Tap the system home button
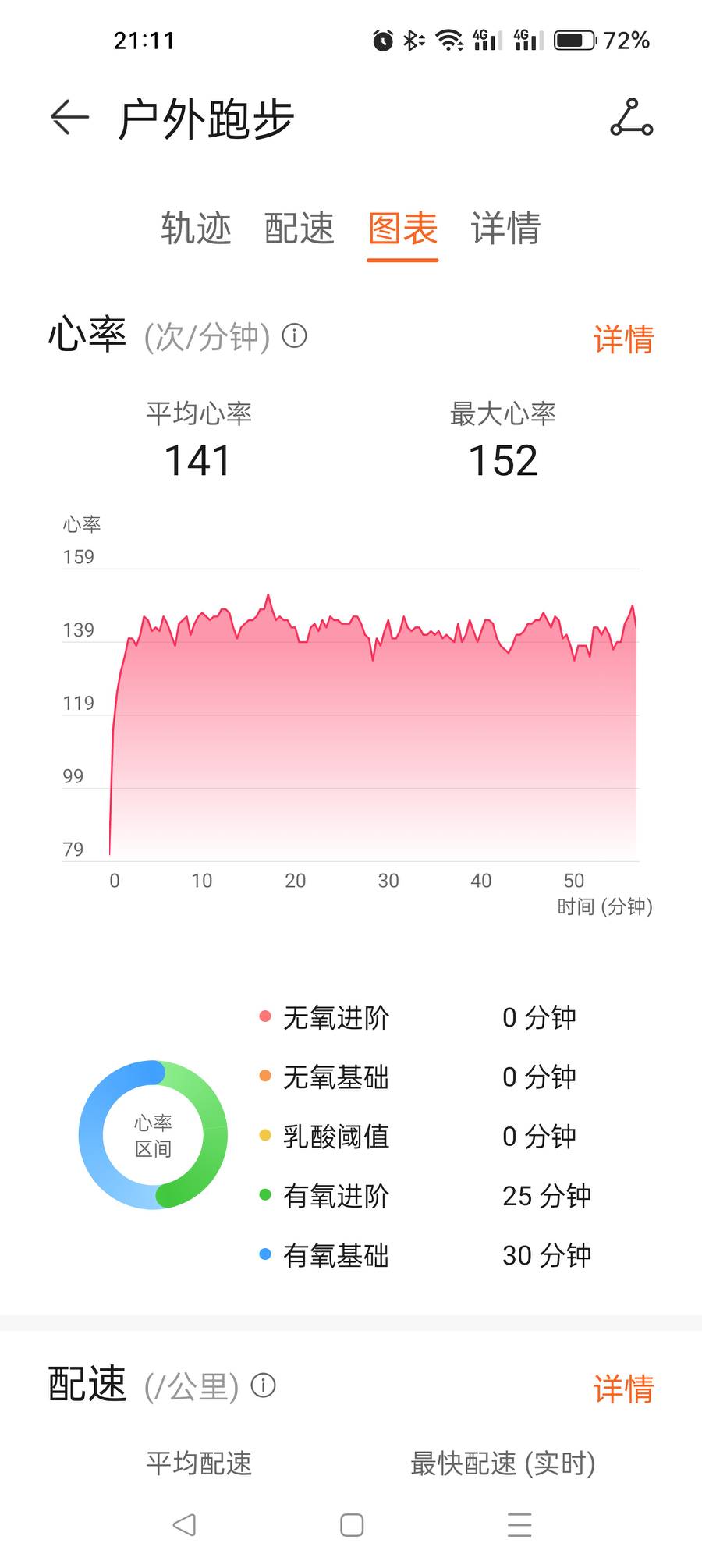Screen dimensions: 702x1568 (352, 1525)
